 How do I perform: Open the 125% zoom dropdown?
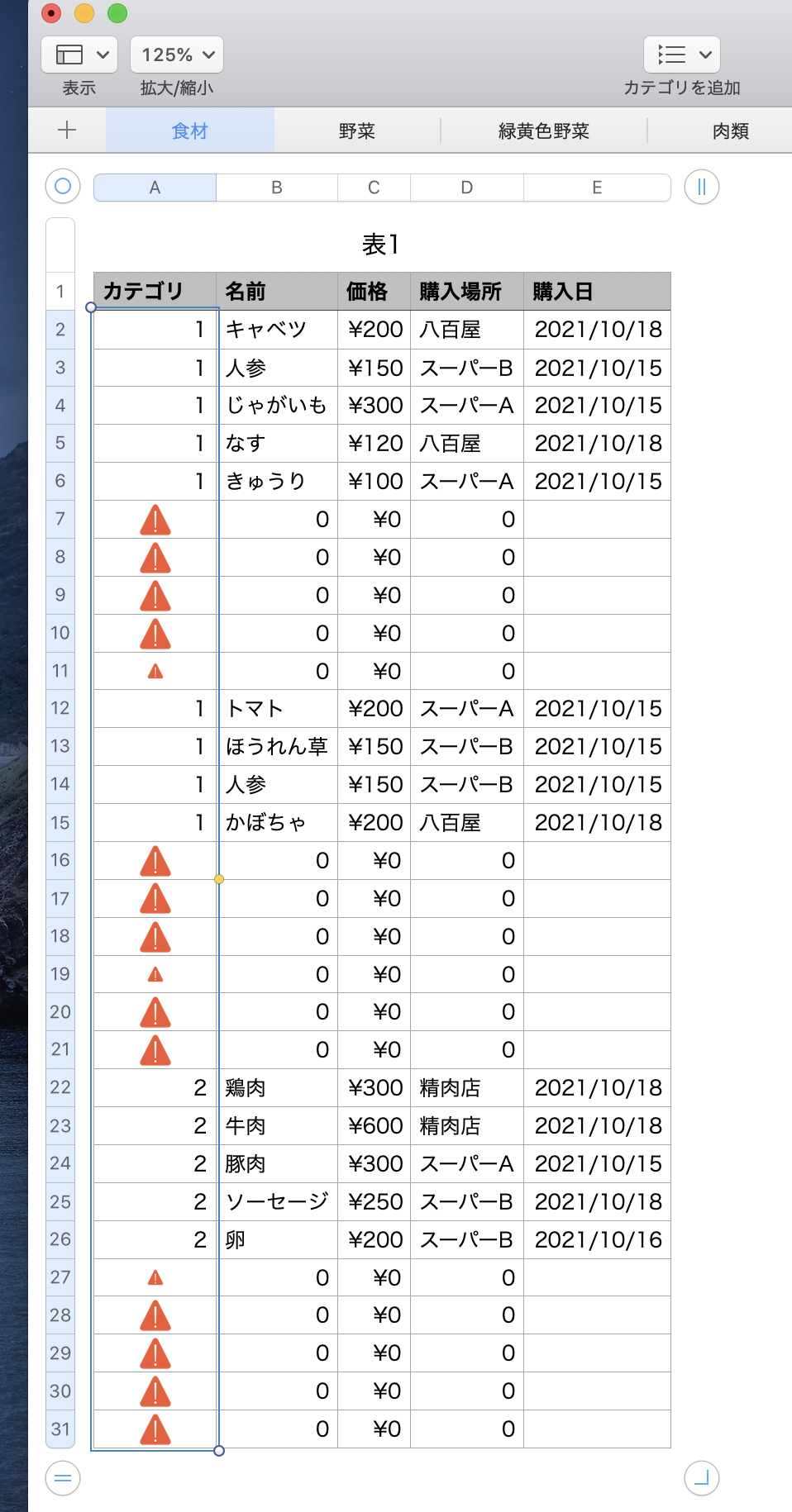tap(177, 55)
